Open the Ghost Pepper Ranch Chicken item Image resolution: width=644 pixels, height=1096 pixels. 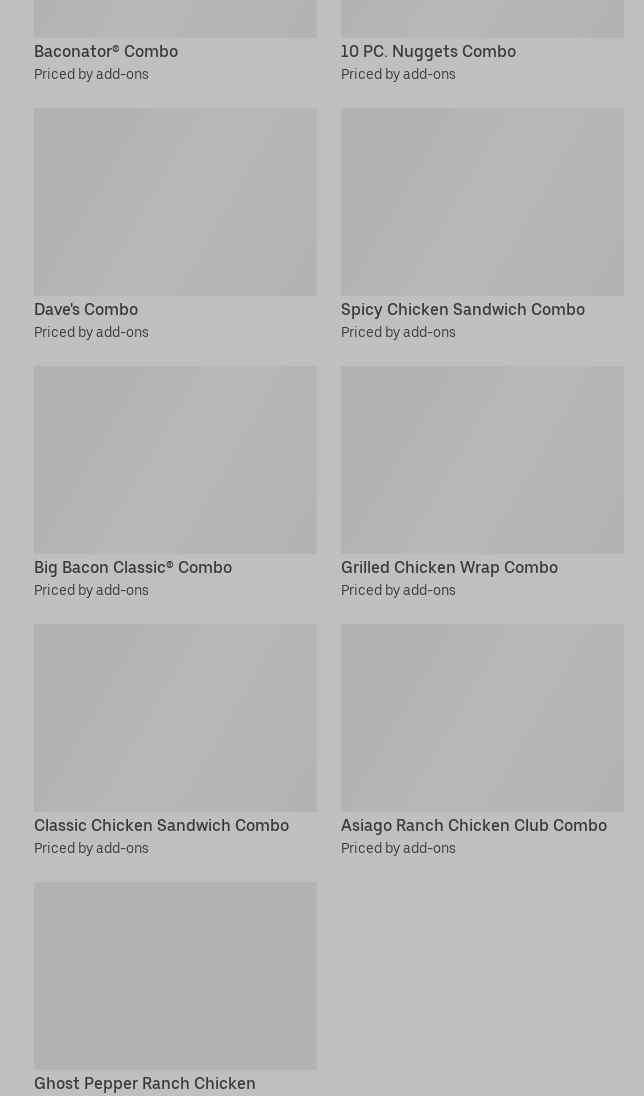[x=175, y=988]
